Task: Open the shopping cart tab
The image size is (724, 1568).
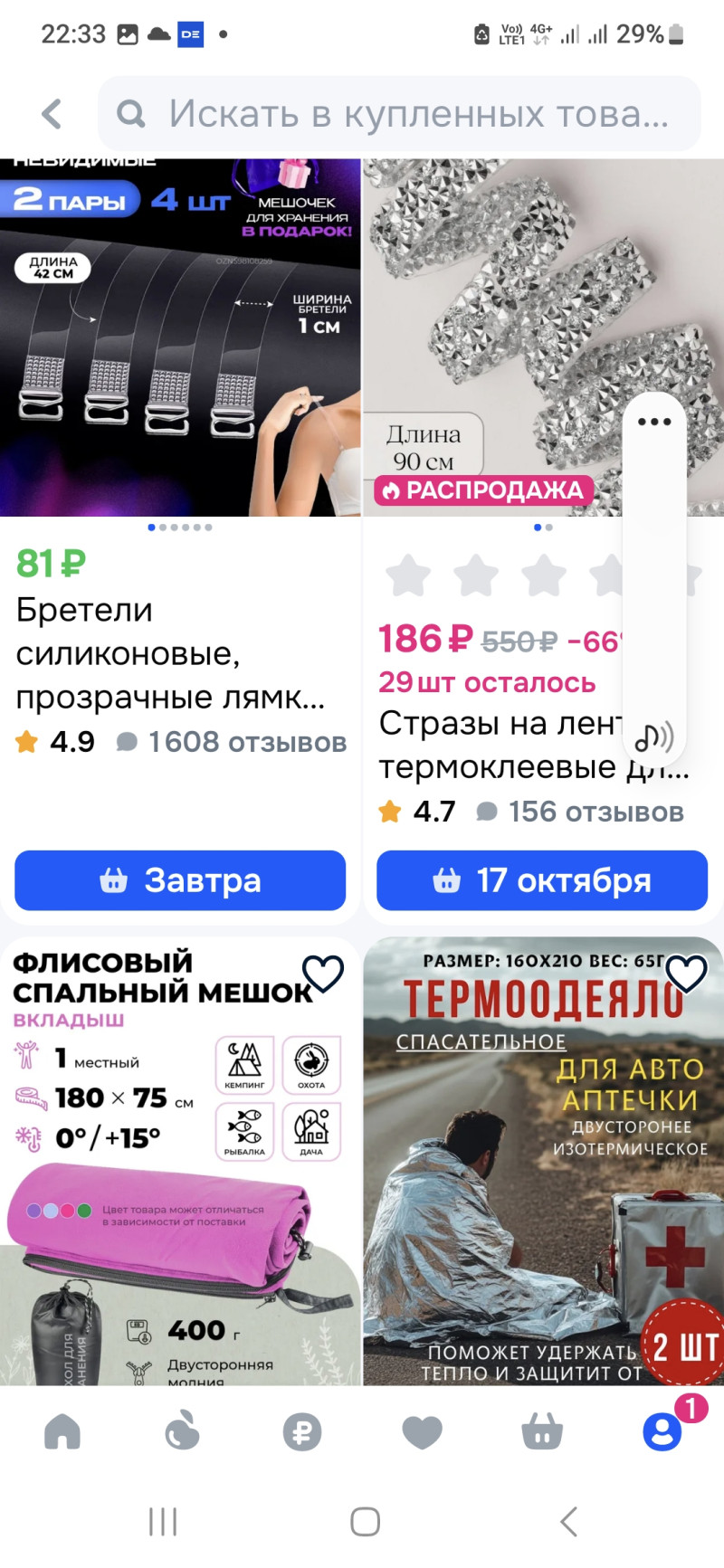Action: coord(542,1432)
